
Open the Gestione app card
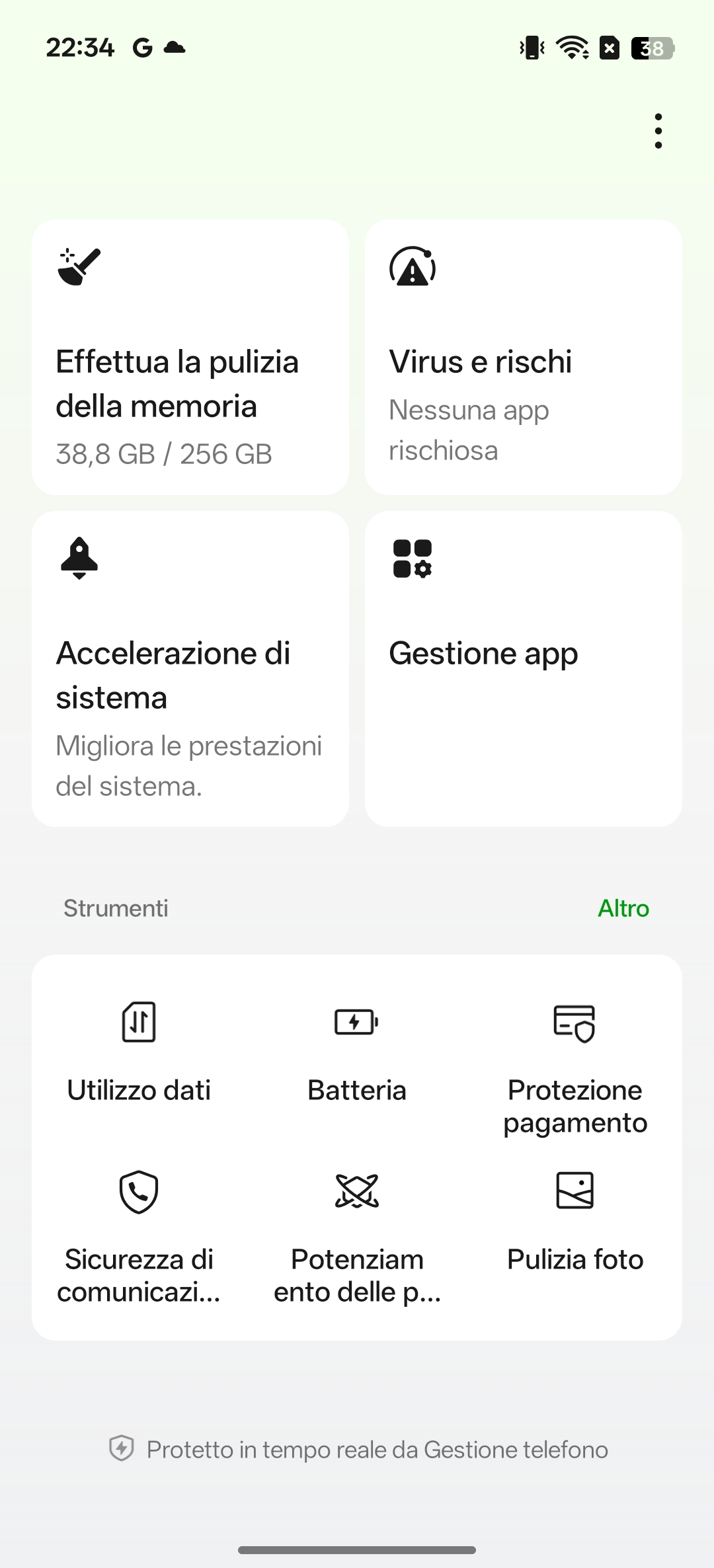pos(523,668)
